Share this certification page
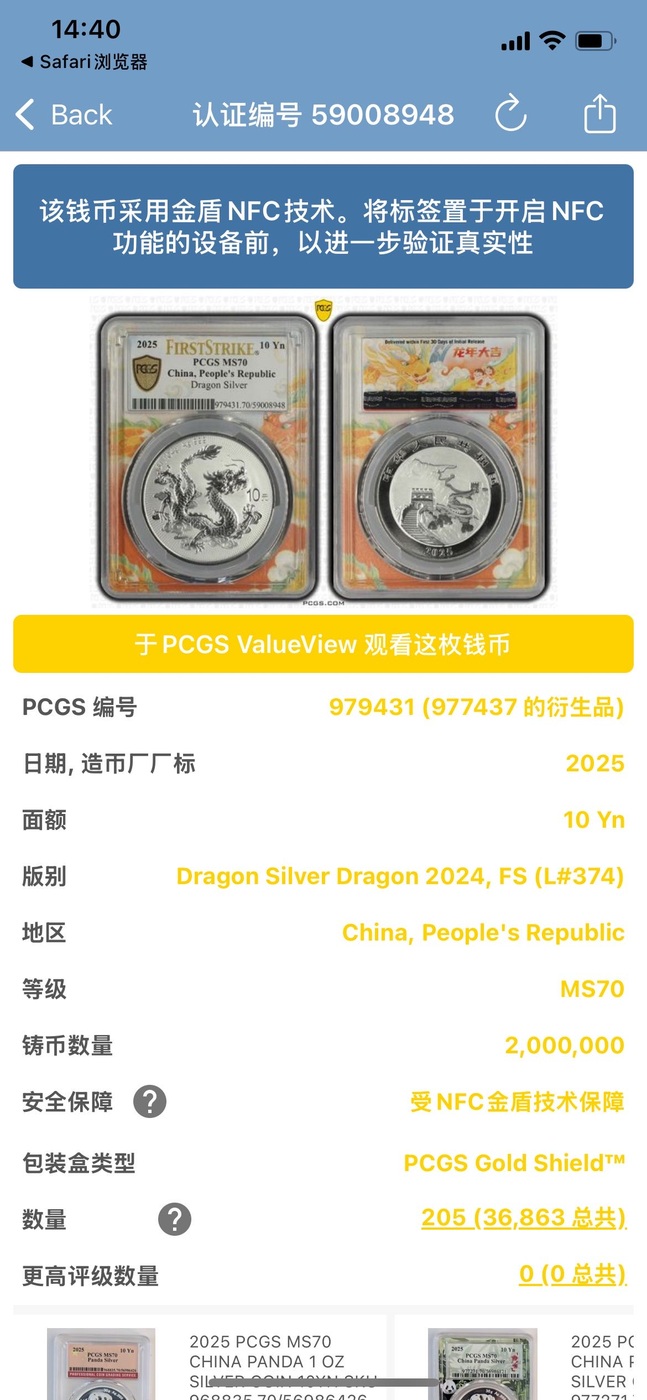This screenshot has height=1400, width=647. click(600, 113)
